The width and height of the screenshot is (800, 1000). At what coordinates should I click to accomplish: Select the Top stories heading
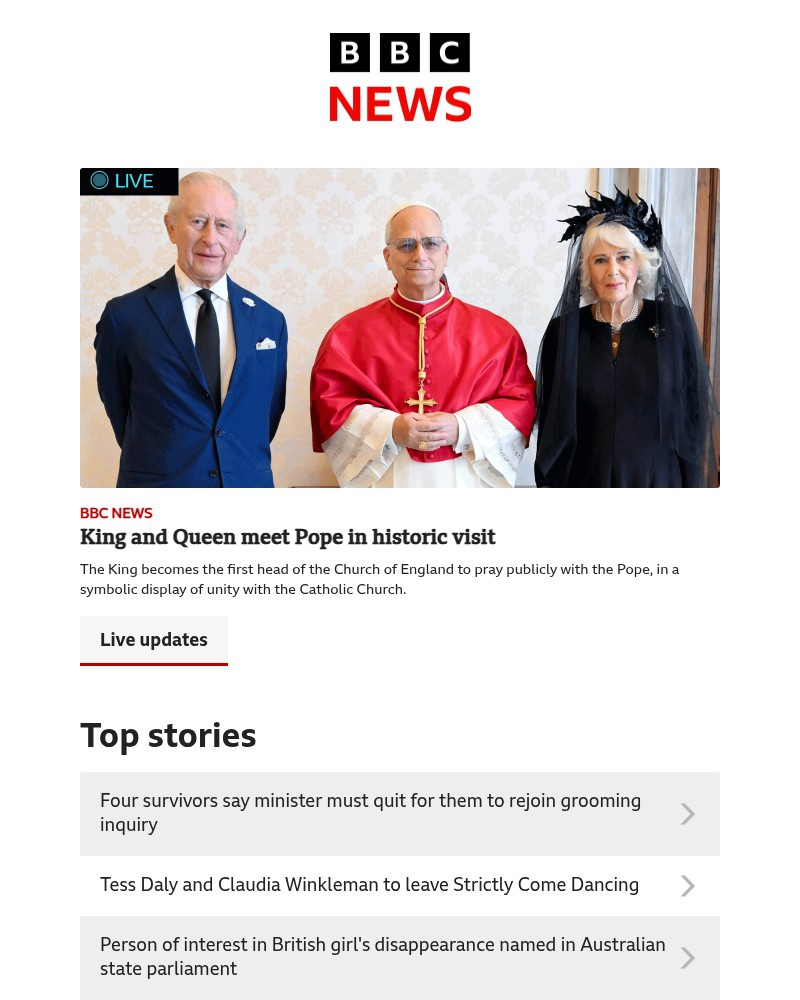[x=168, y=735]
